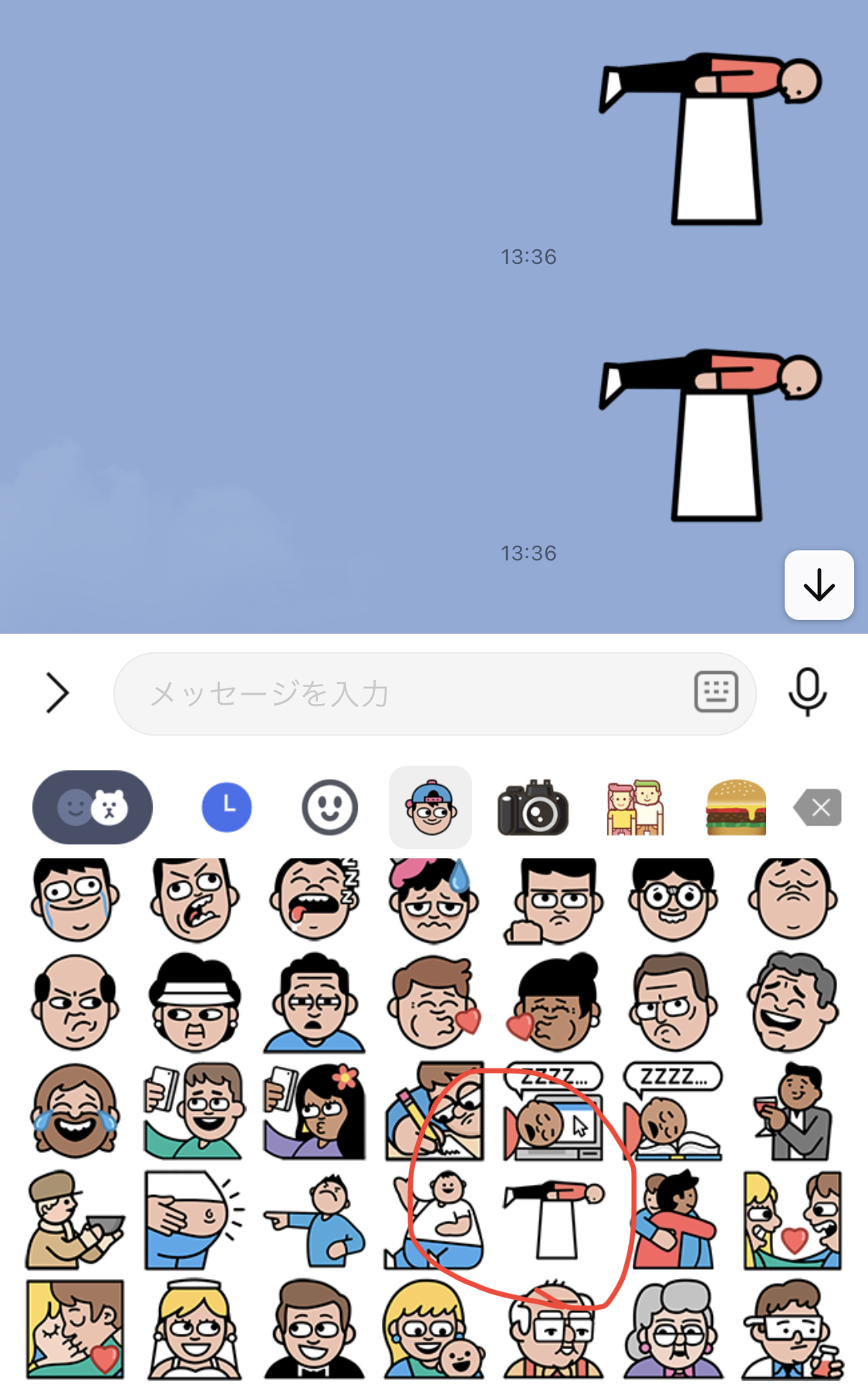
Task: Select the hamburger food emoji category tab
Action: [736, 807]
